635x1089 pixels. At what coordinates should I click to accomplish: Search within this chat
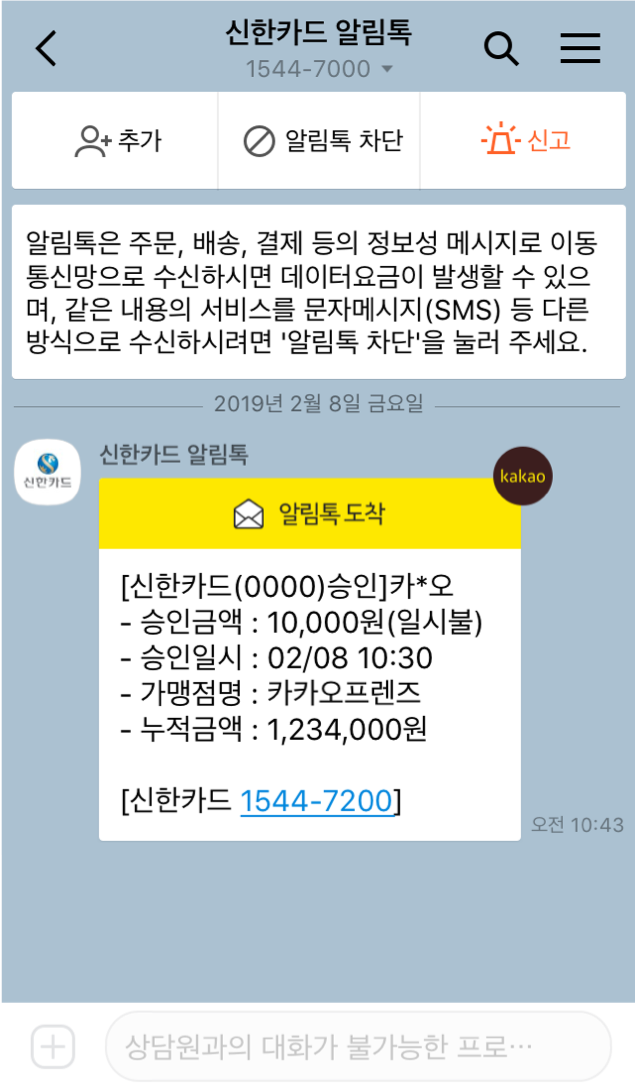[501, 47]
